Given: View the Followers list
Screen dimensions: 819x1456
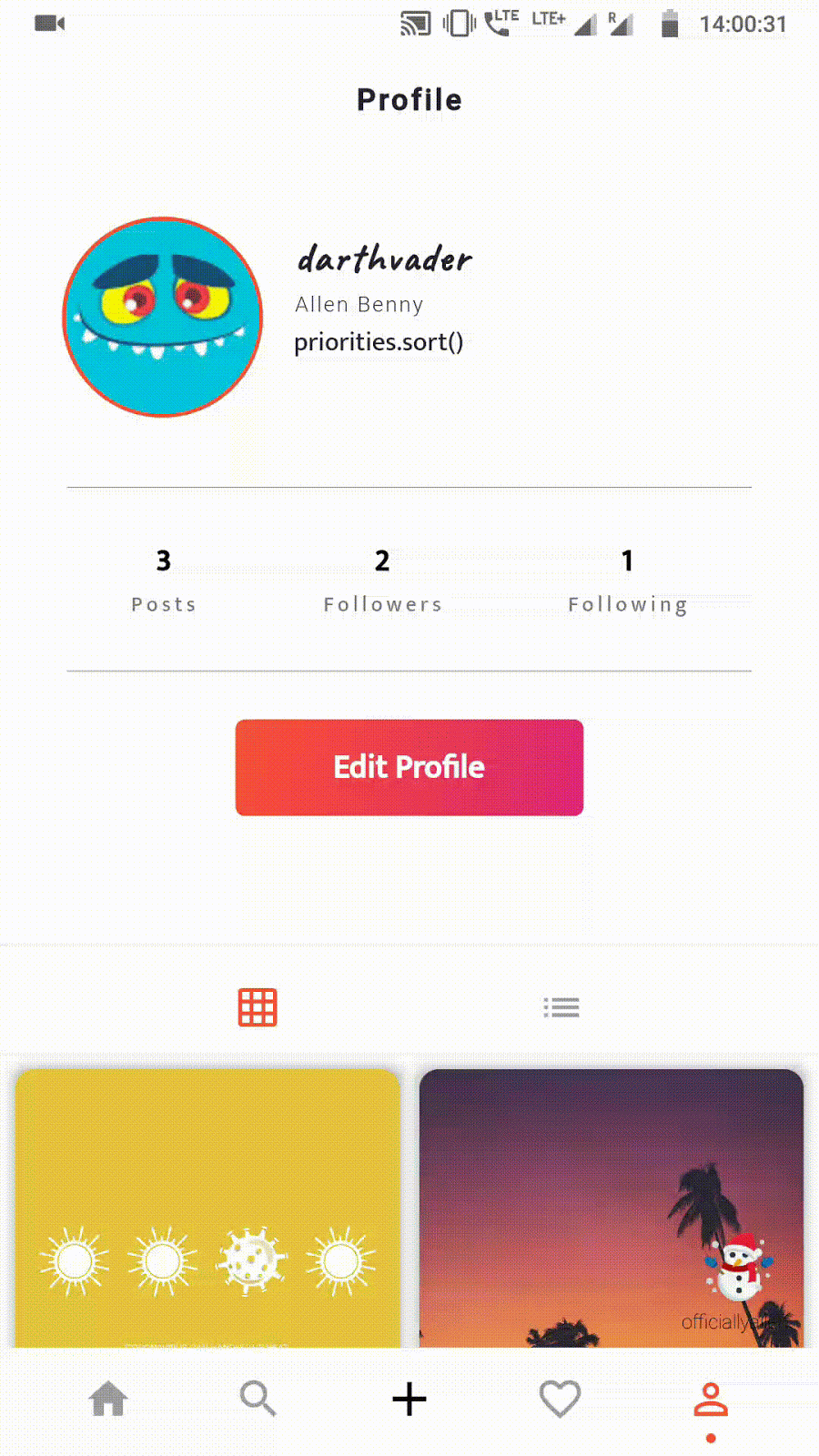Looking at the screenshot, I should point(382,581).
